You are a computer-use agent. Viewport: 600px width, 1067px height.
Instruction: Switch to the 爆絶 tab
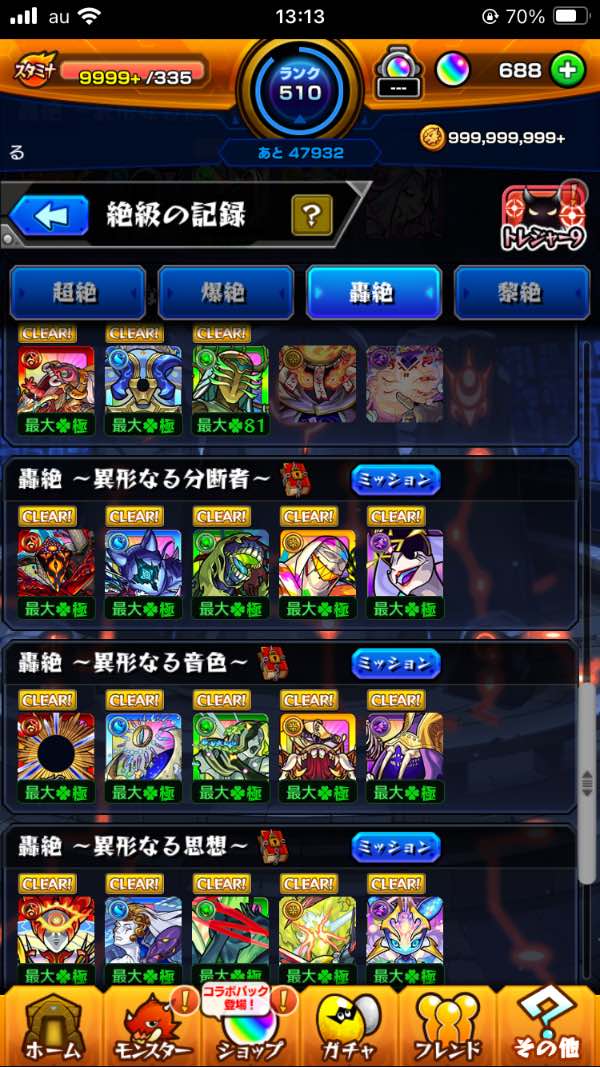tap(225, 292)
